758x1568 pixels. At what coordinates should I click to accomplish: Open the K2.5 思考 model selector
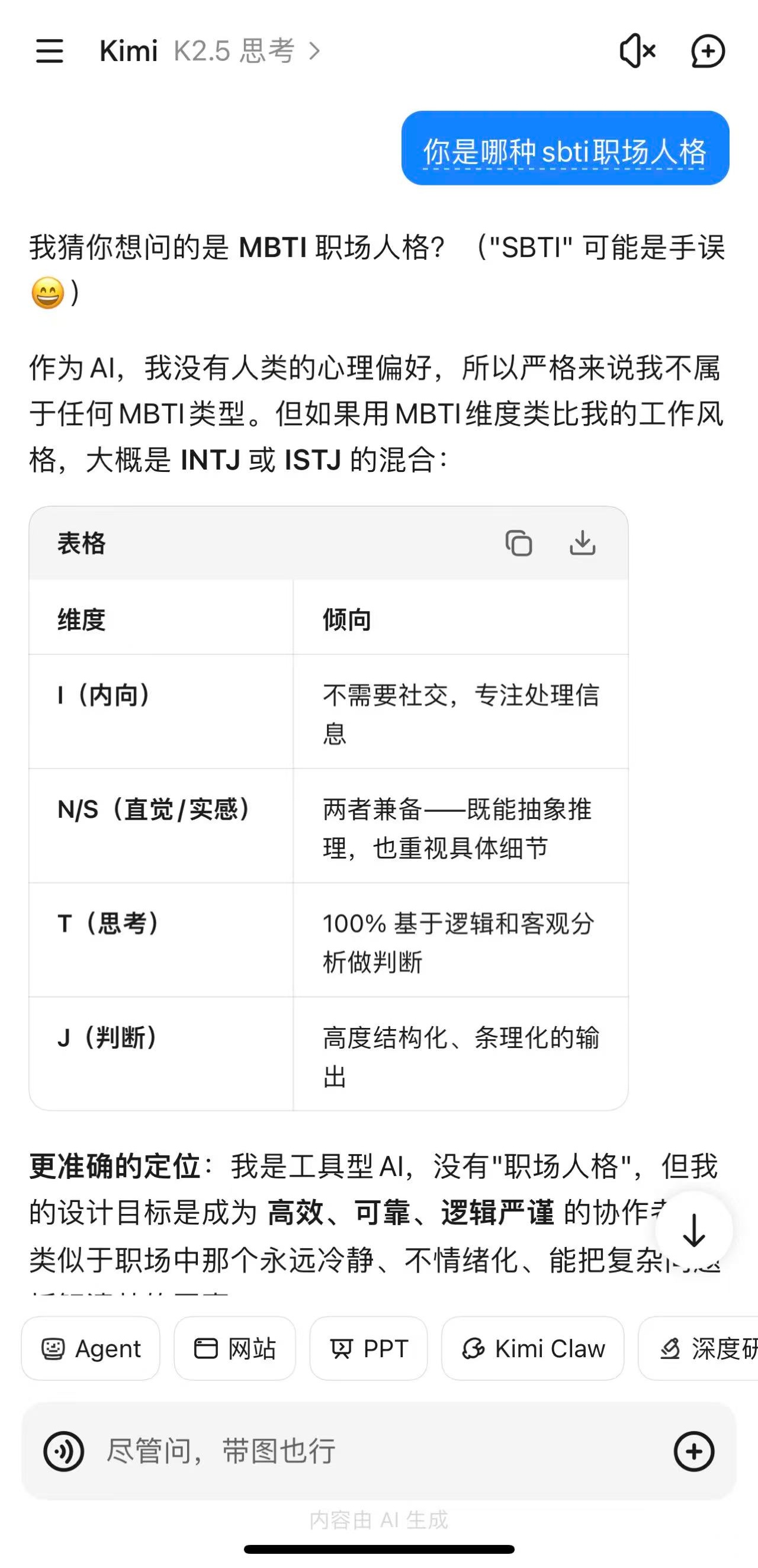246,50
